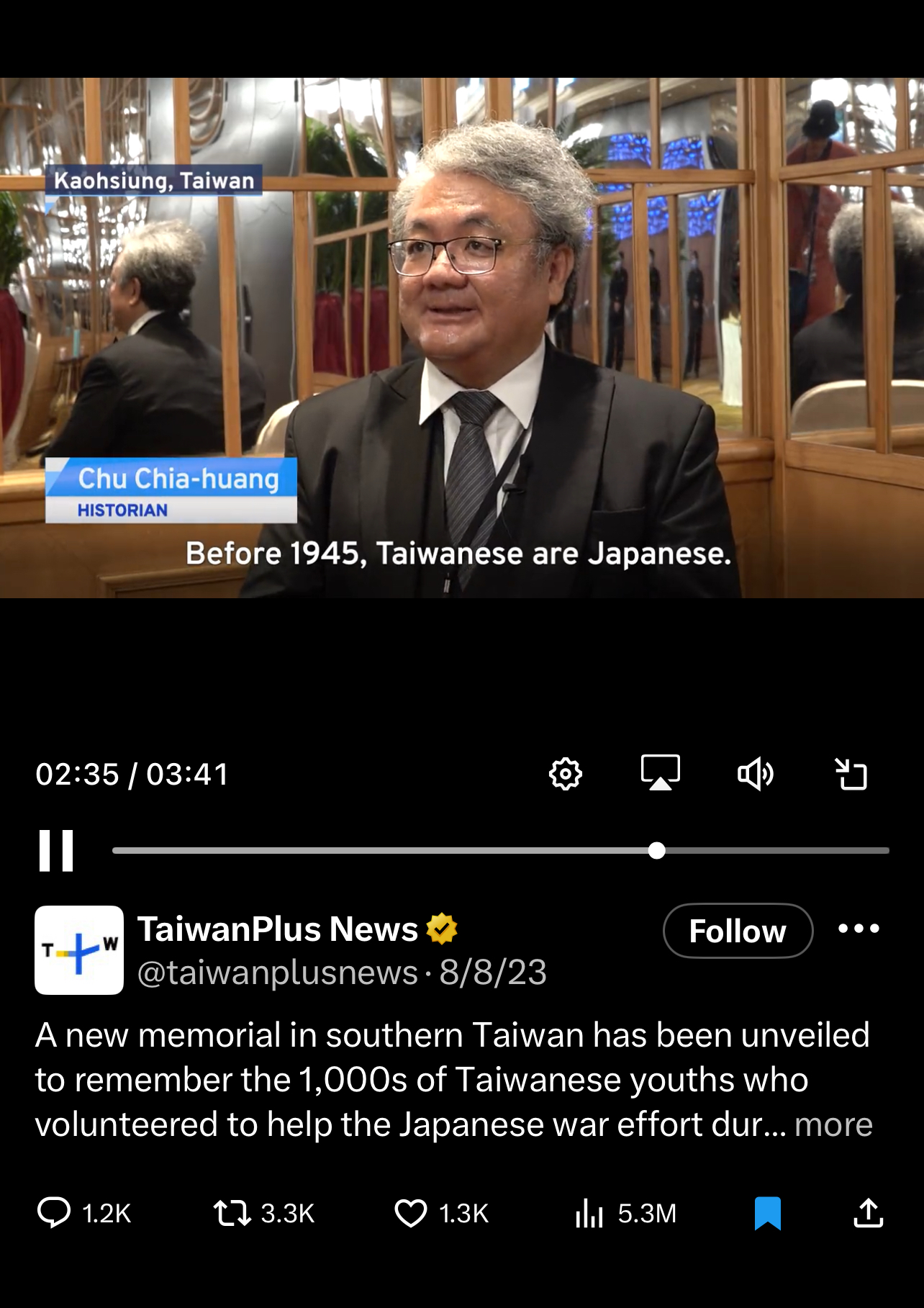Share this post

point(868,1212)
